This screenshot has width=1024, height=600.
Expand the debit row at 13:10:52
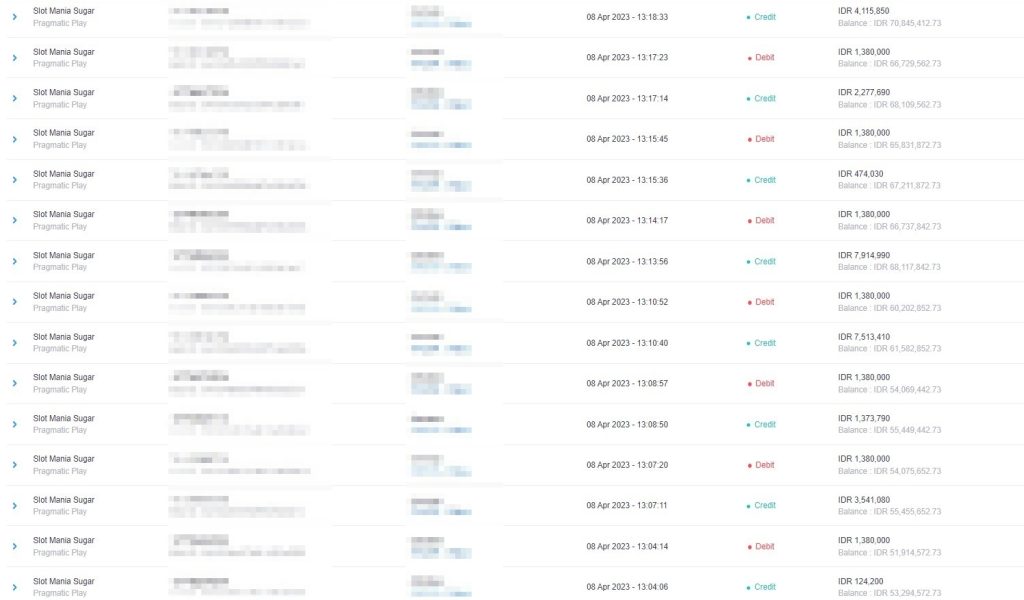click(15, 302)
